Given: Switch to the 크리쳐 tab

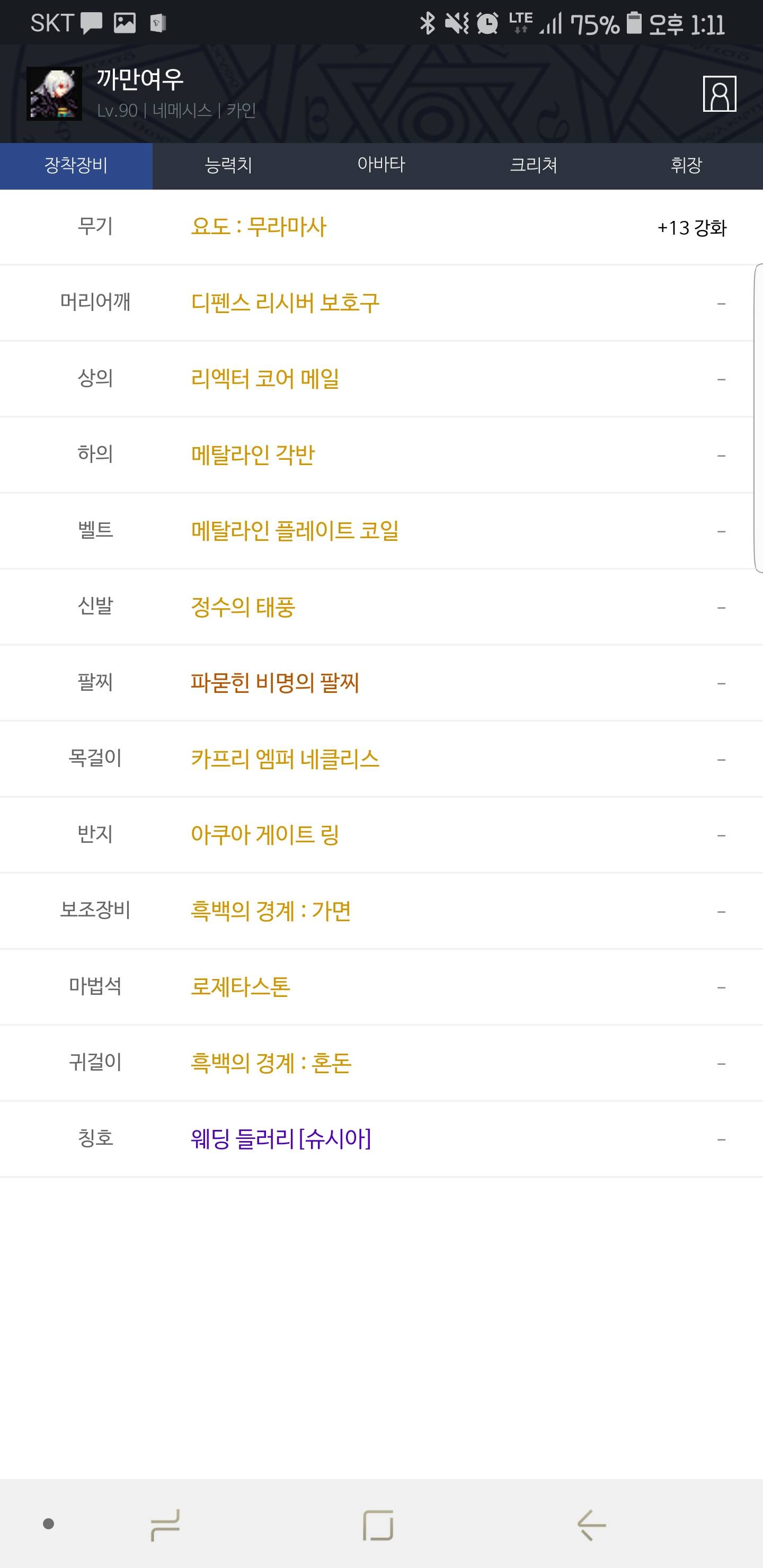Looking at the screenshot, I should pos(534,166).
